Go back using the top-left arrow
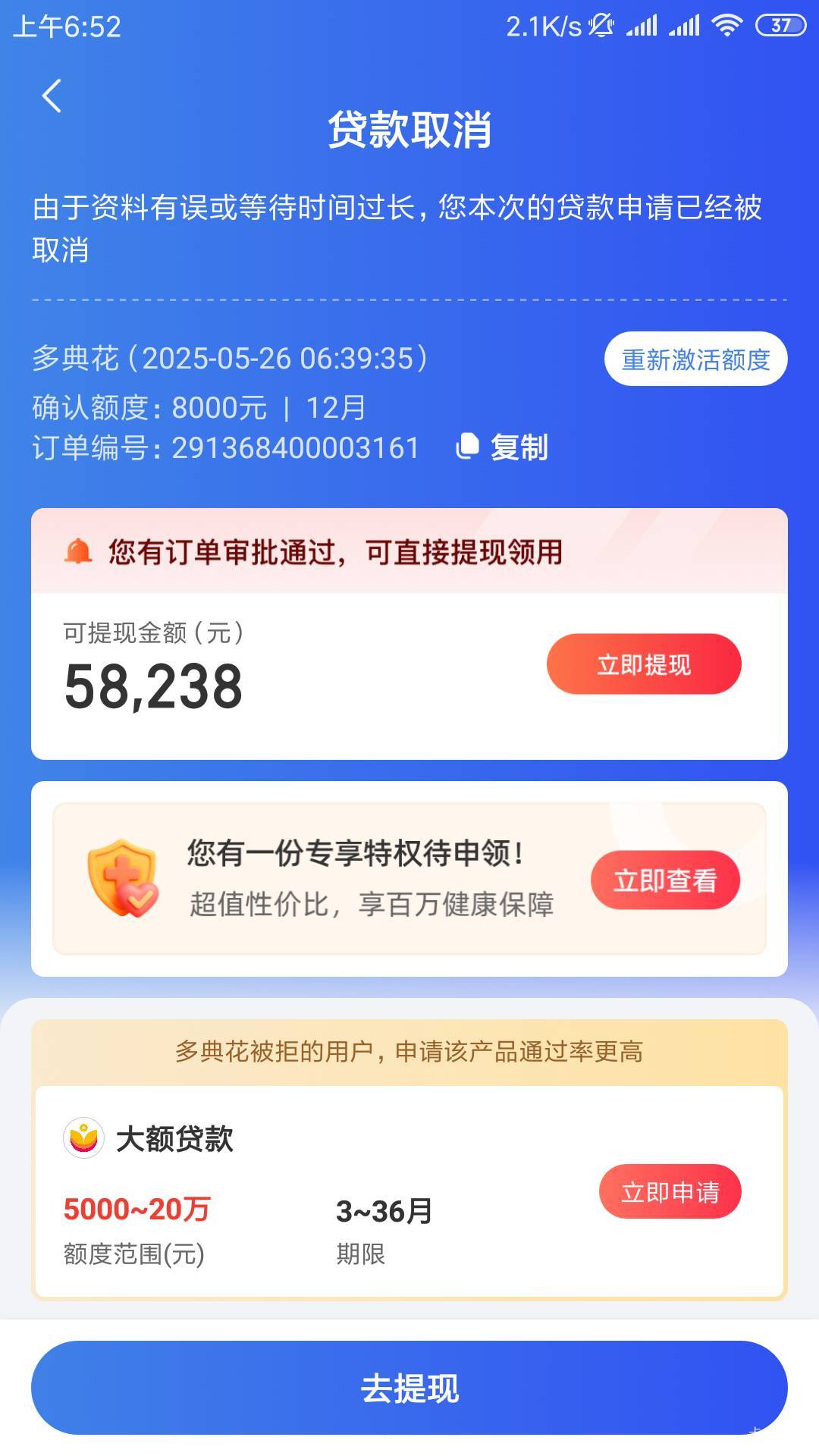This screenshot has width=819, height=1456. click(52, 96)
